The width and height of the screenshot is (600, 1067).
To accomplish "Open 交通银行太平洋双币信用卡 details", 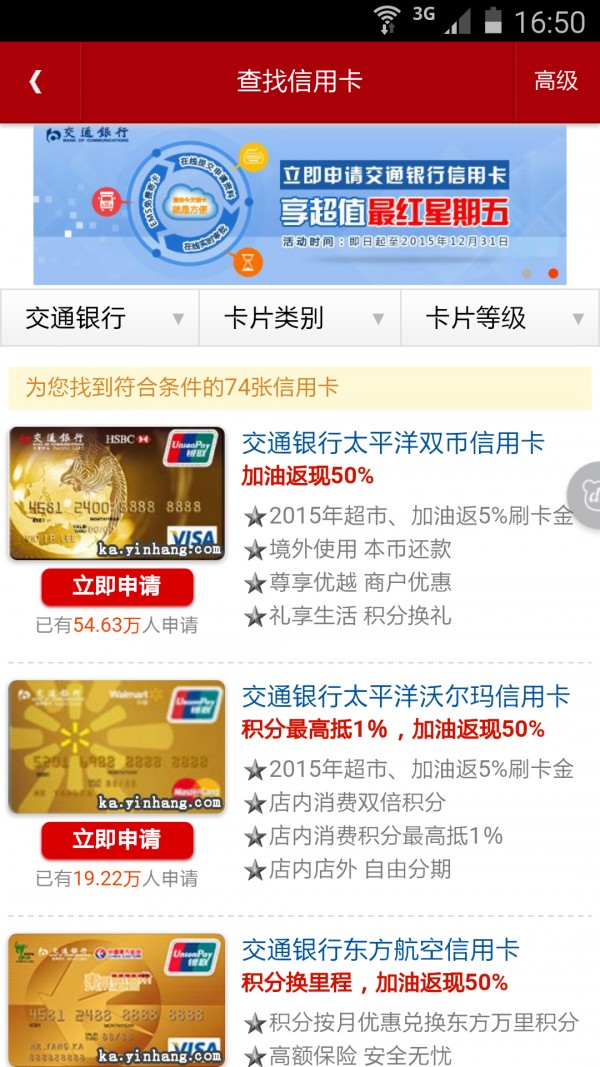I will tap(393, 443).
